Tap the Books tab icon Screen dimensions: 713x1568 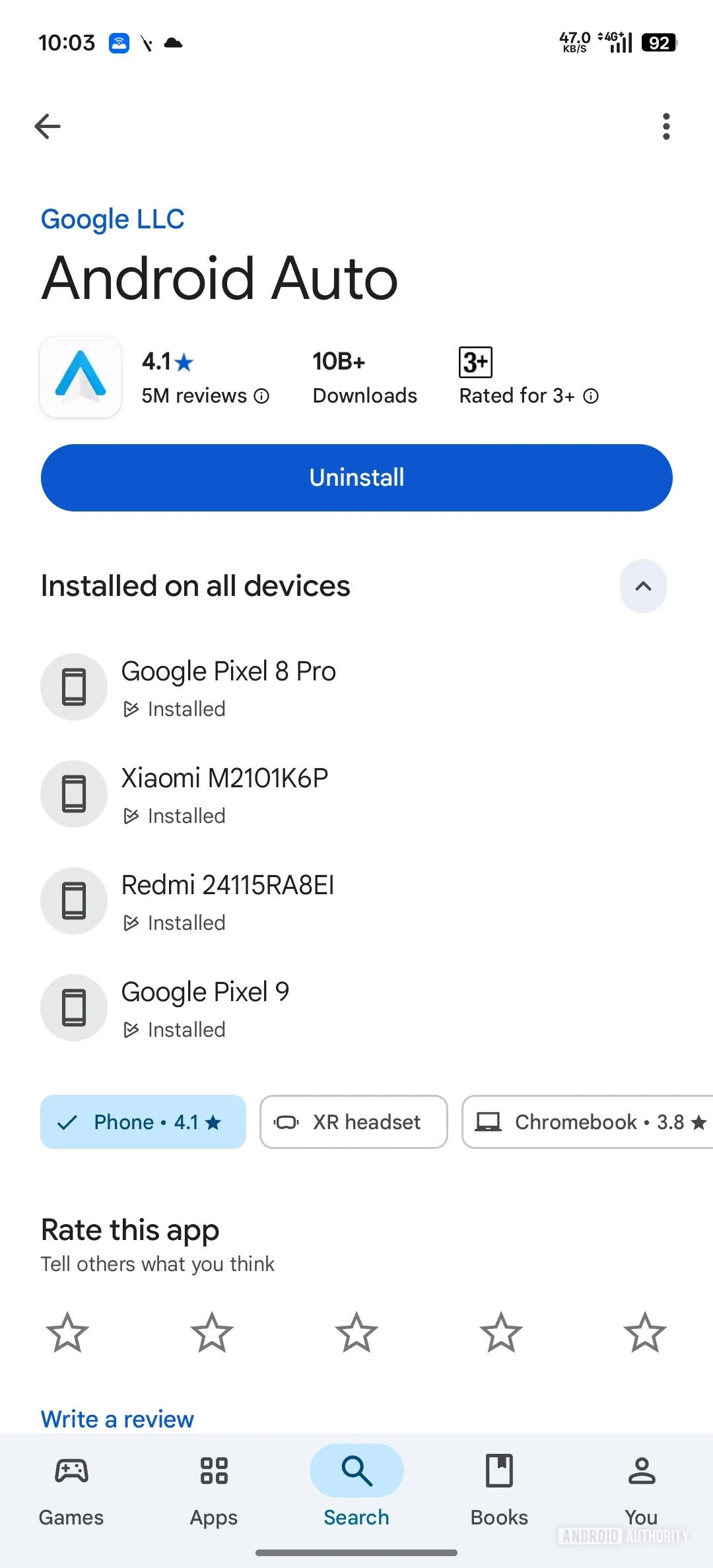(498, 1470)
